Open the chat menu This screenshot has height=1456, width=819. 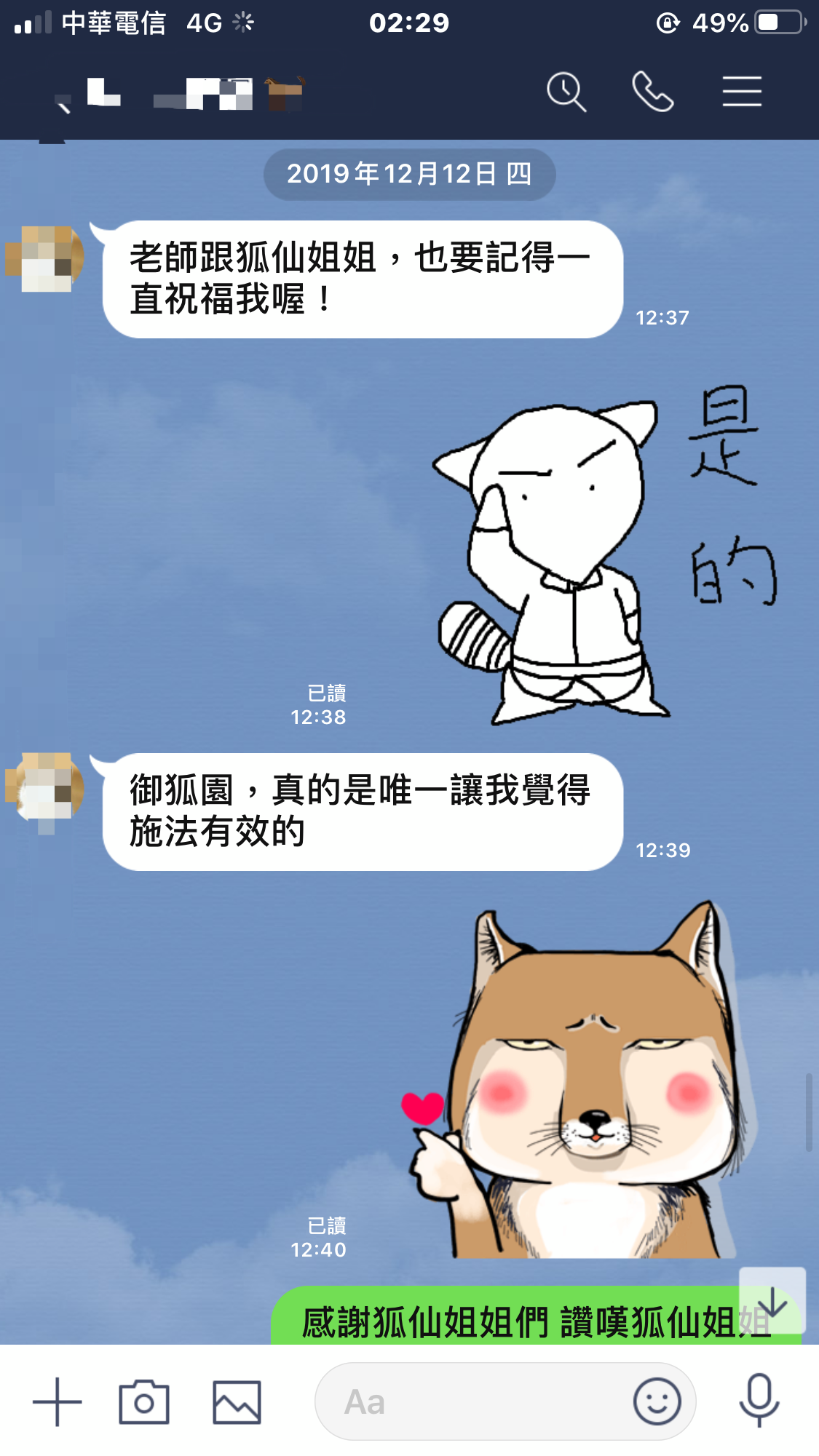742,92
